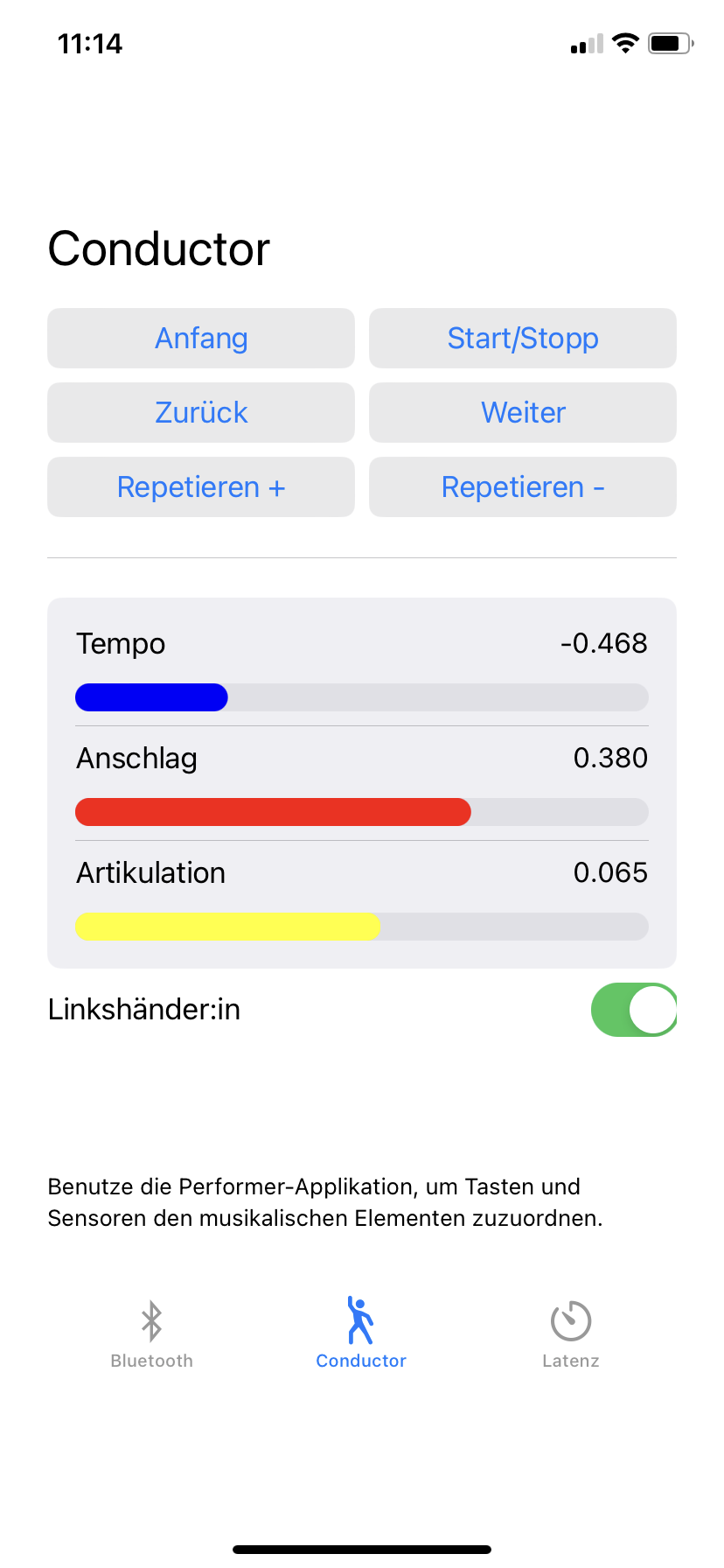
Task: Hit the Start/Stopp button
Action: click(x=523, y=338)
